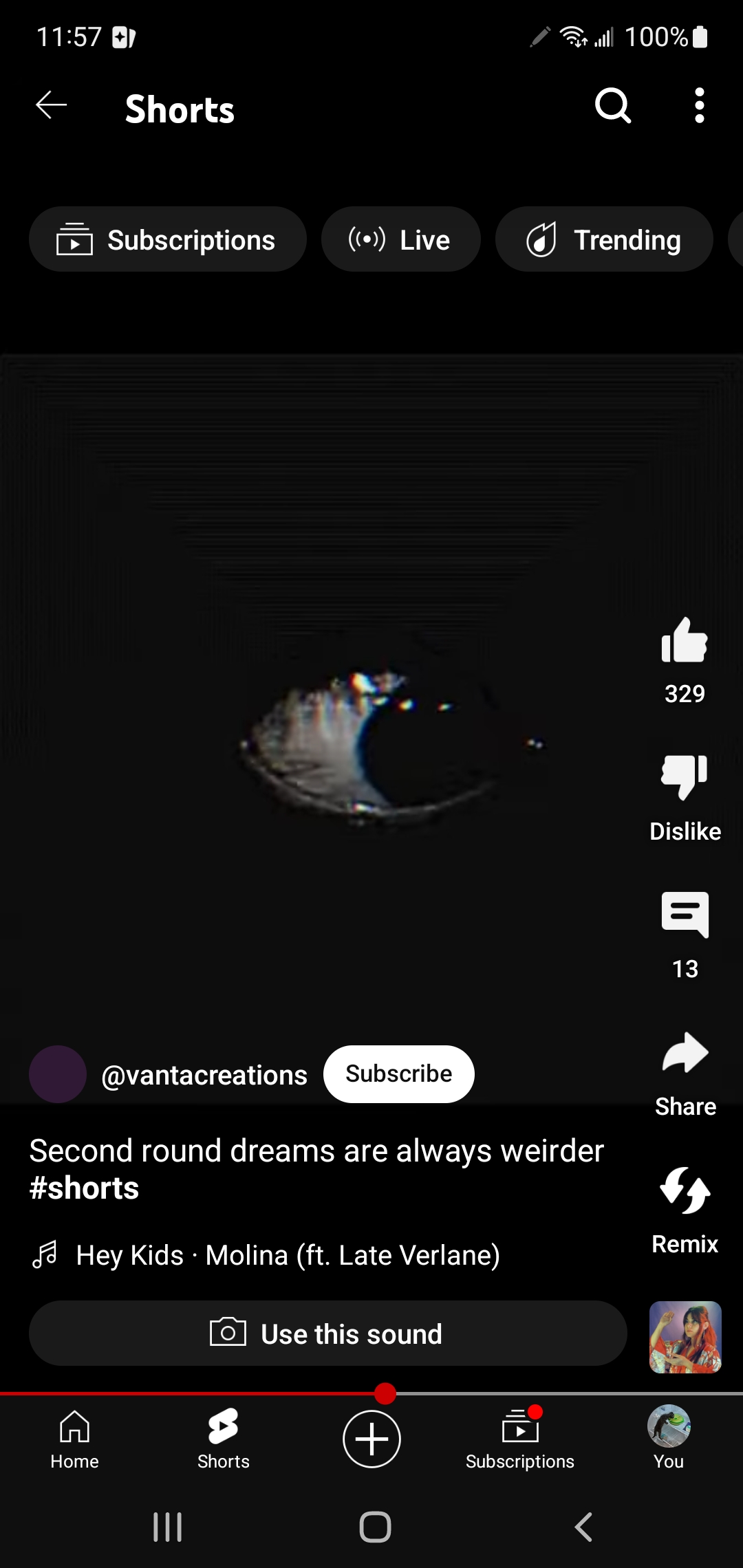Viewport: 743px width, 1568px height.
Task: Subscribe to @vantacreations
Action: (398, 1074)
